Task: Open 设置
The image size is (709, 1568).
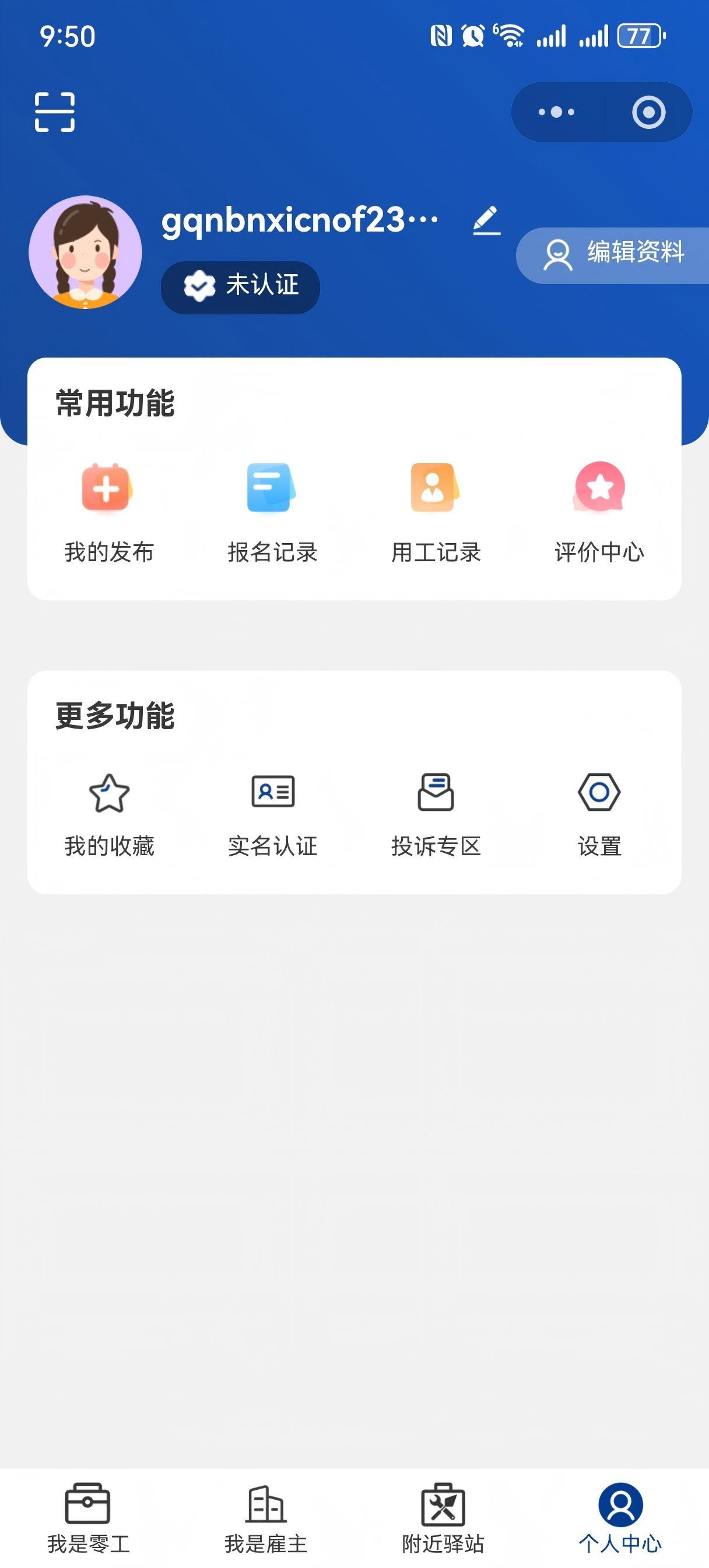Action: pos(599,814)
